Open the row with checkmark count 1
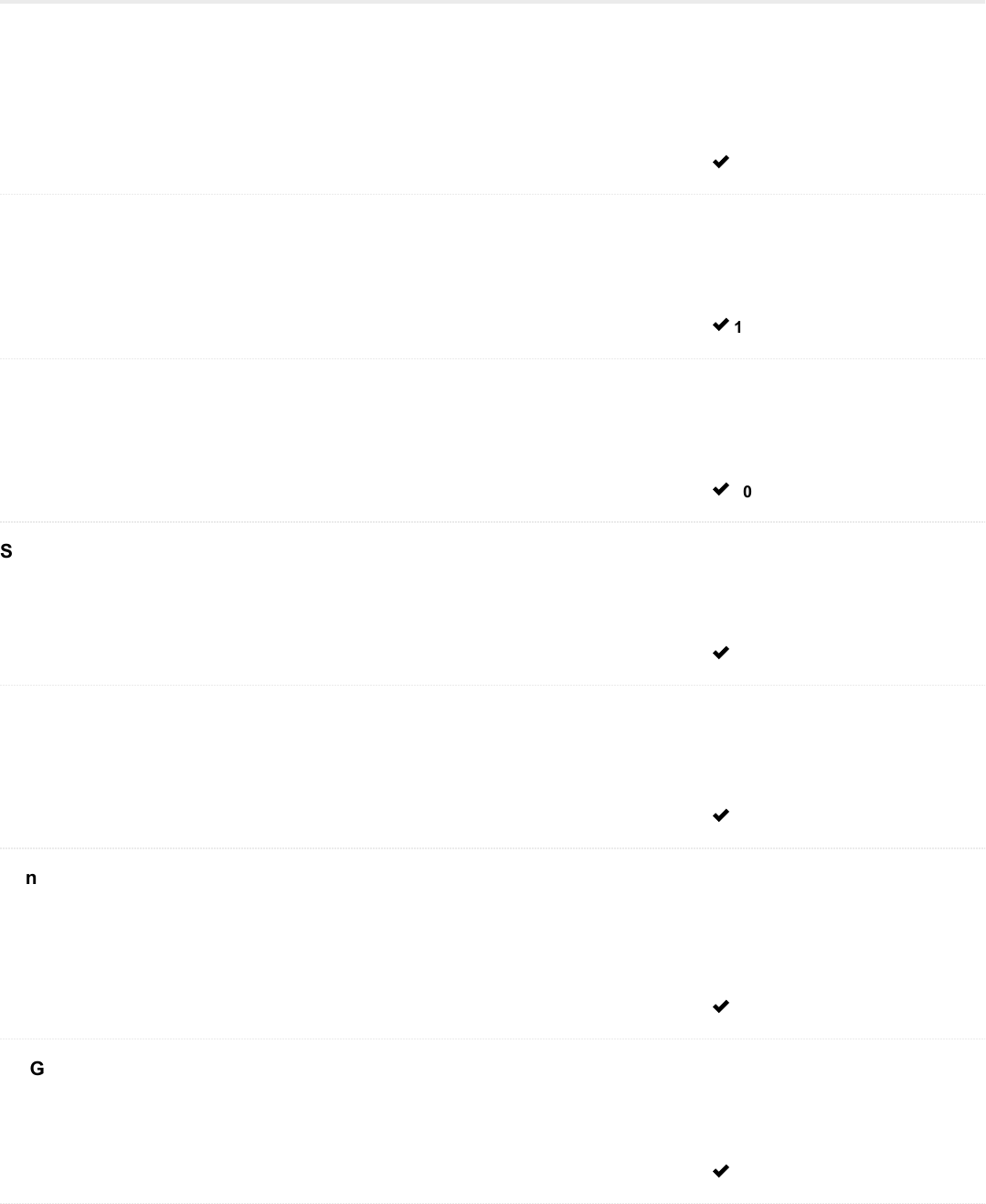Viewport: 986px width, 1204px height. (x=726, y=325)
